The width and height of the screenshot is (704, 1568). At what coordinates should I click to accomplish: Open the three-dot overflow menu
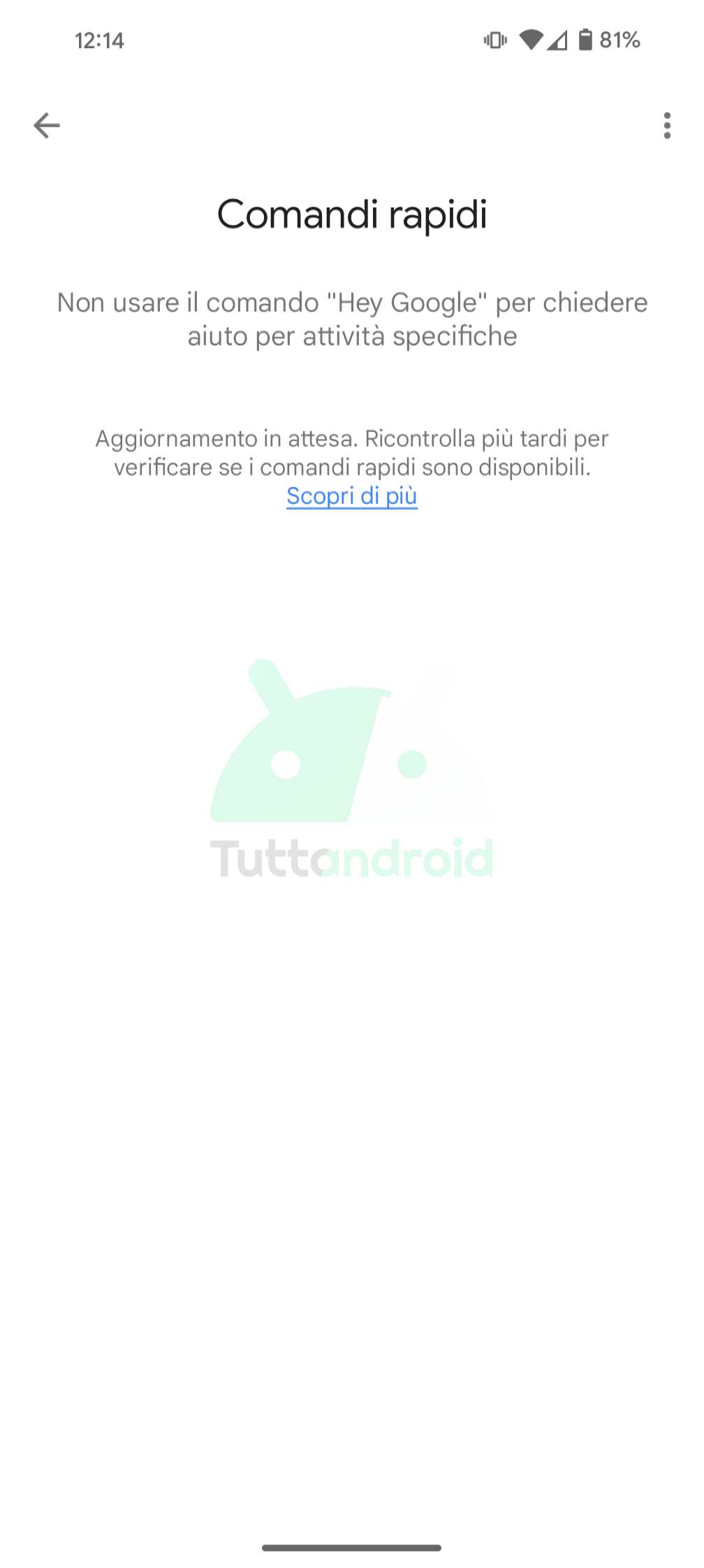tap(667, 126)
